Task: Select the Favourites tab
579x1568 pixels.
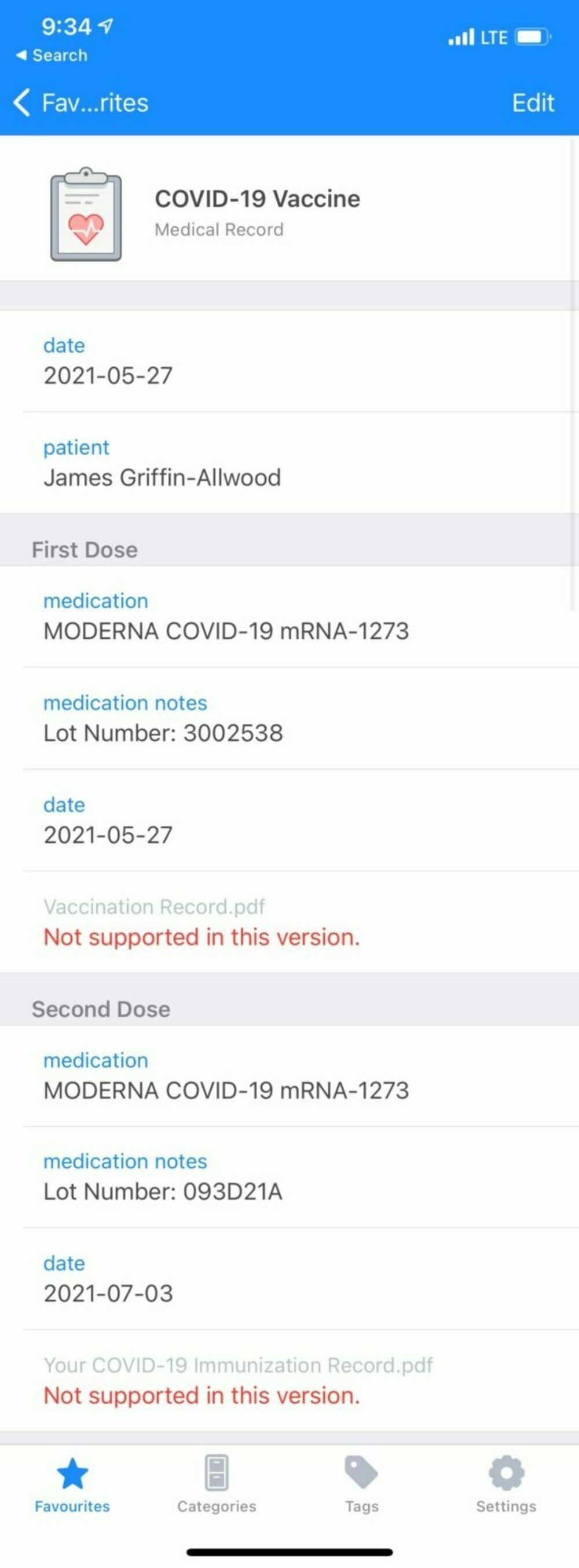Action: (72, 1484)
